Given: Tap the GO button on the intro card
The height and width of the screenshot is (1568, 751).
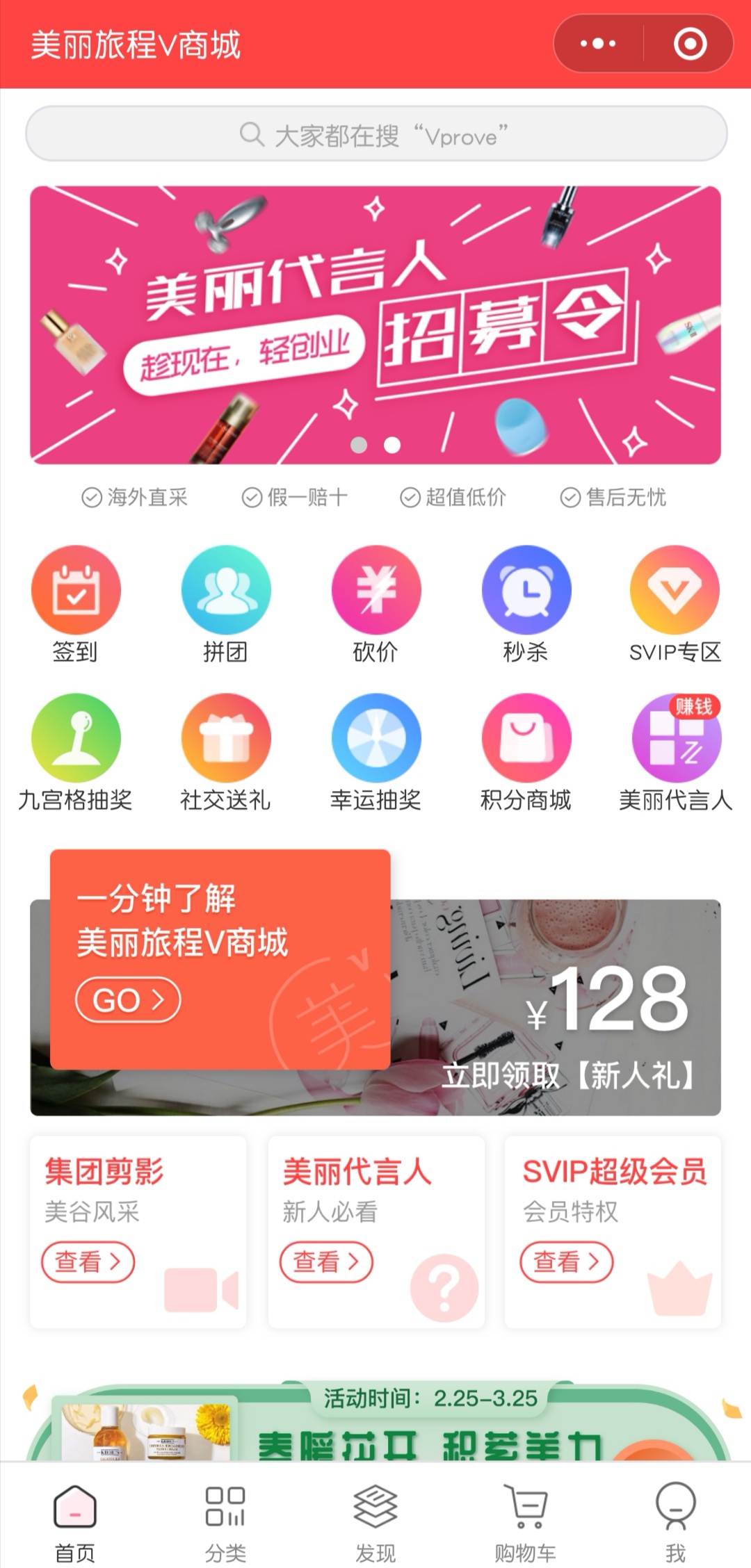Looking at the screenshot, I should click(128, 1000).
